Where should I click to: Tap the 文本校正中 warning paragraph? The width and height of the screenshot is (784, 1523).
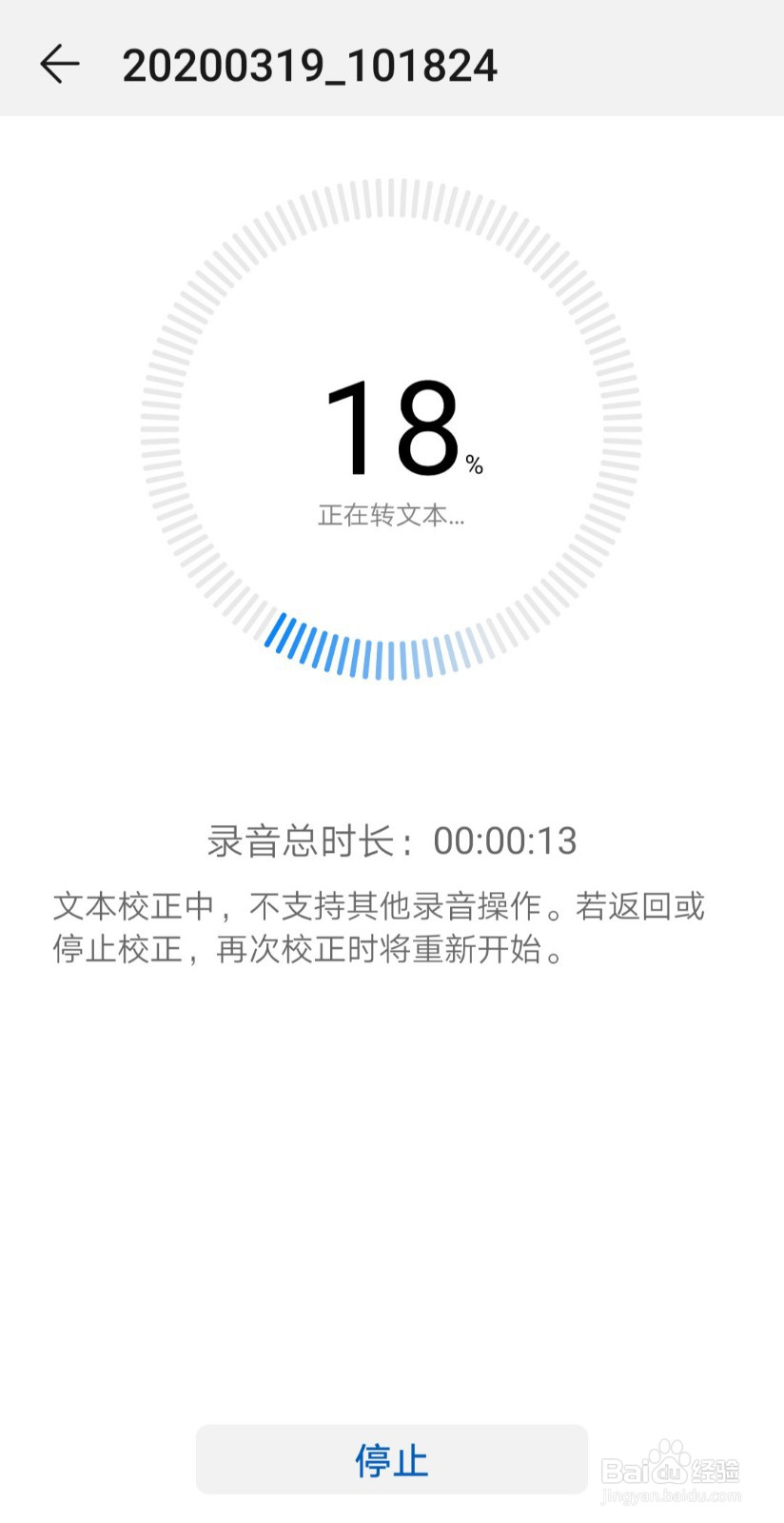click(379, 925)
